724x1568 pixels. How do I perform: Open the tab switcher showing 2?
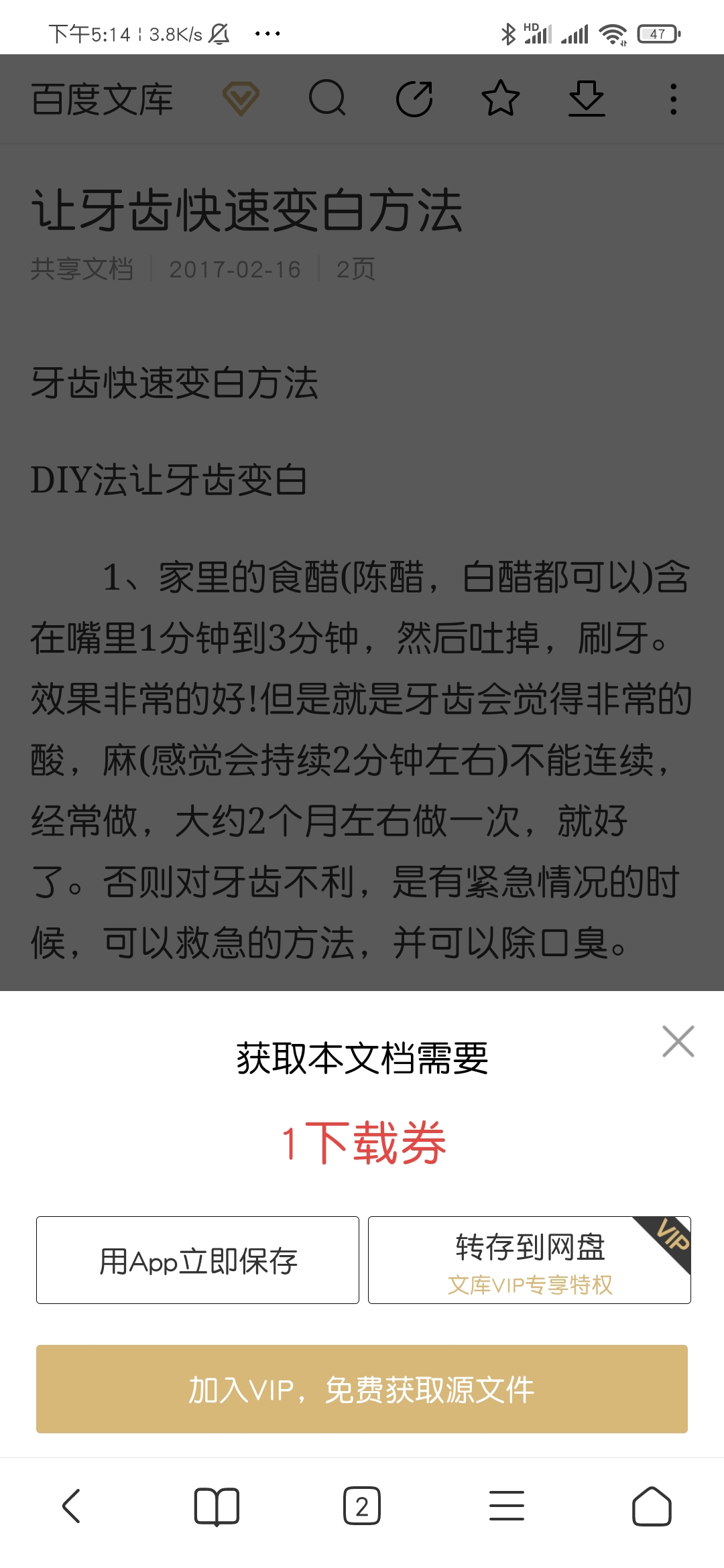tap(362, 1506)
